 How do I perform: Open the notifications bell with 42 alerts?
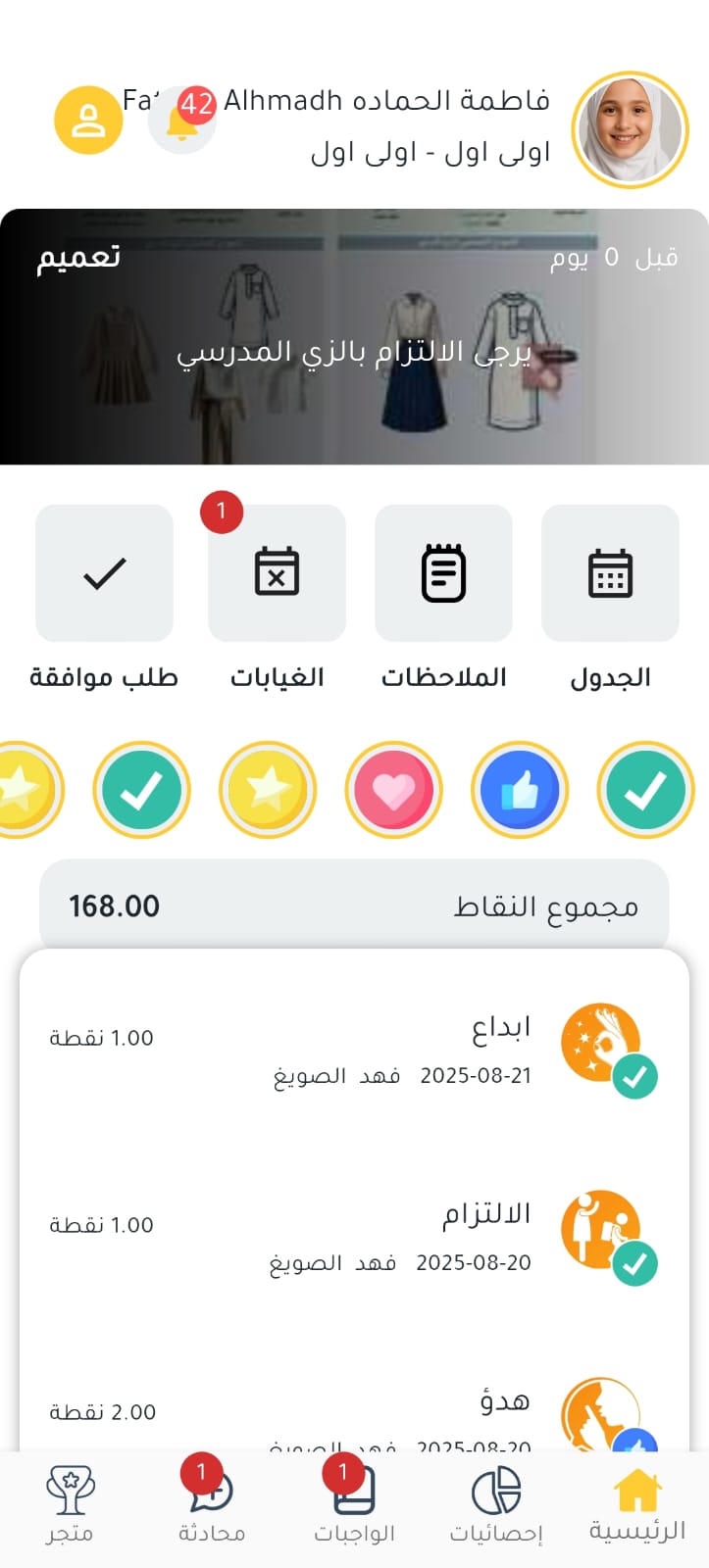point(181,122)
